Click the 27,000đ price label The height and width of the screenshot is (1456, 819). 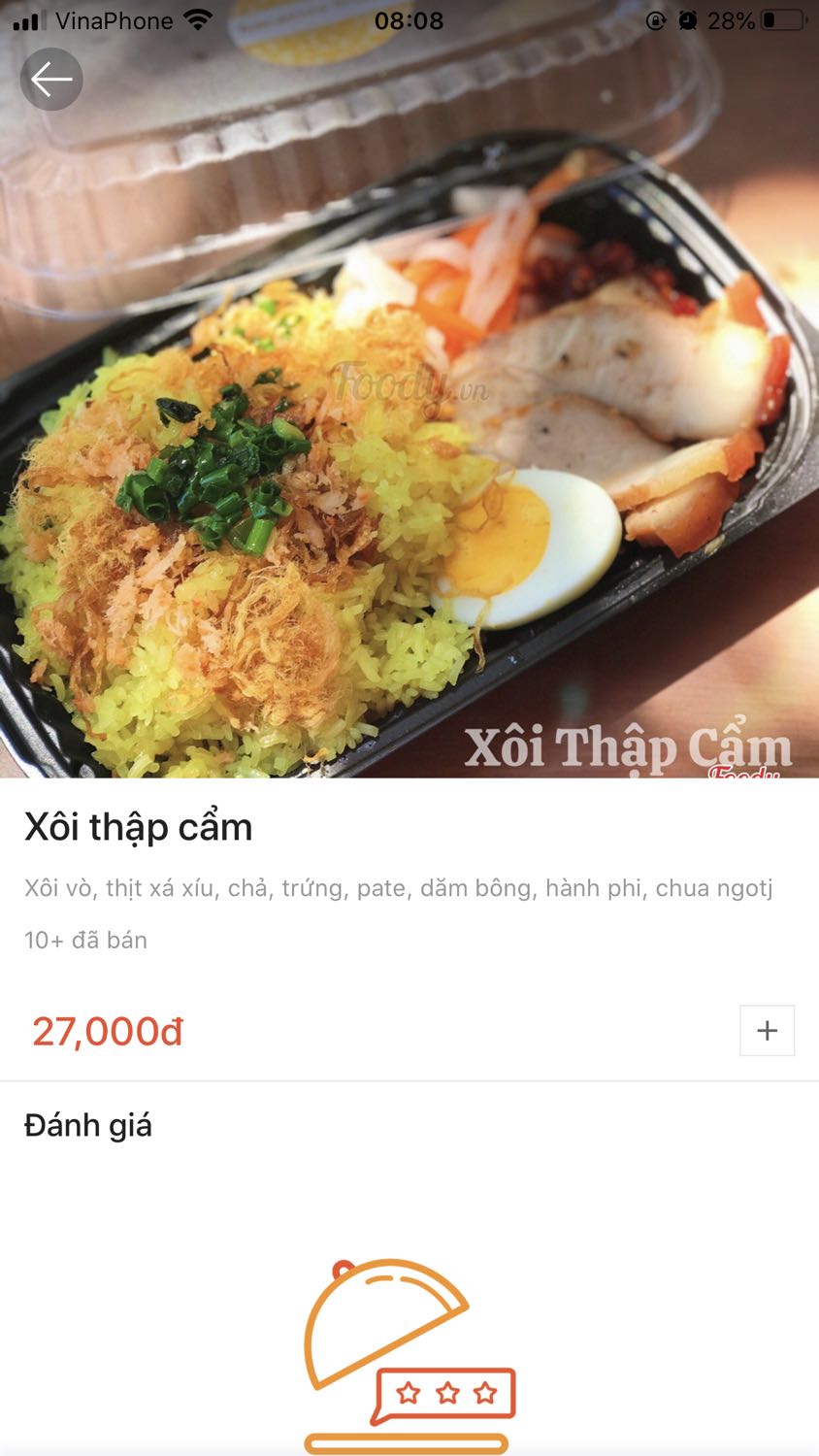click(x=107, y=1032)
